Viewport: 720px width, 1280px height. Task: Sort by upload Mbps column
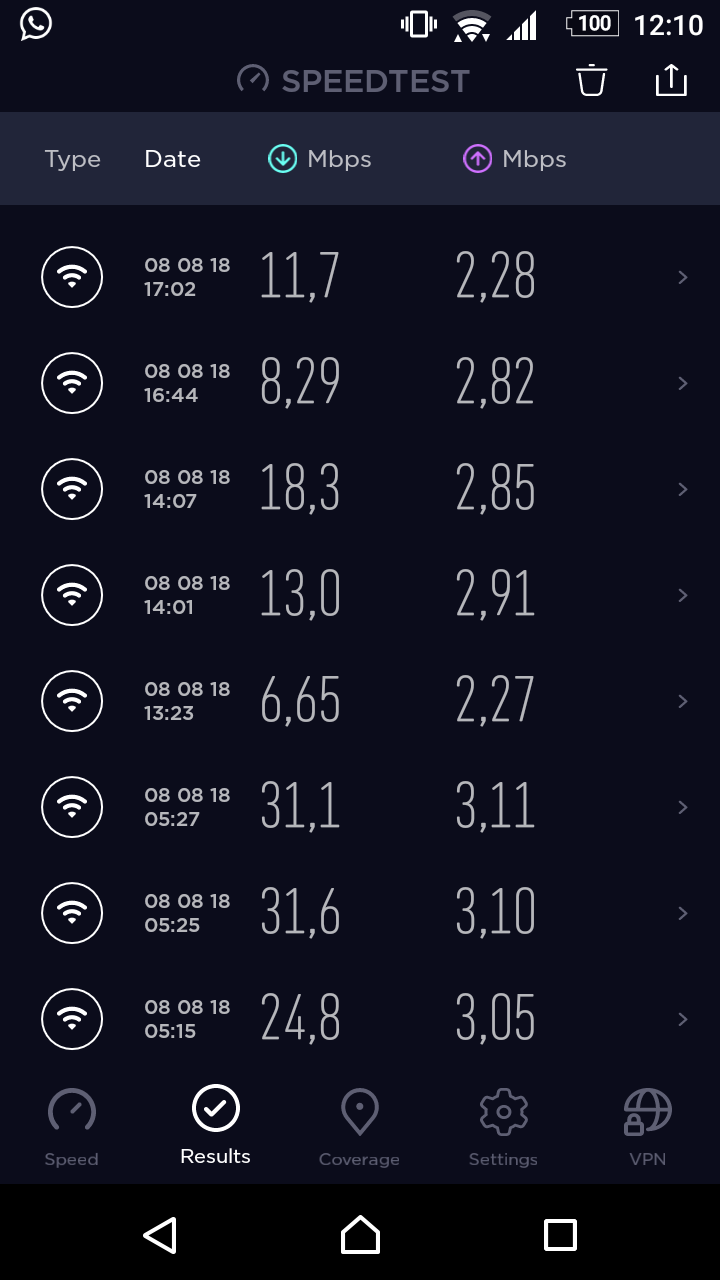(x=515, y=159)
